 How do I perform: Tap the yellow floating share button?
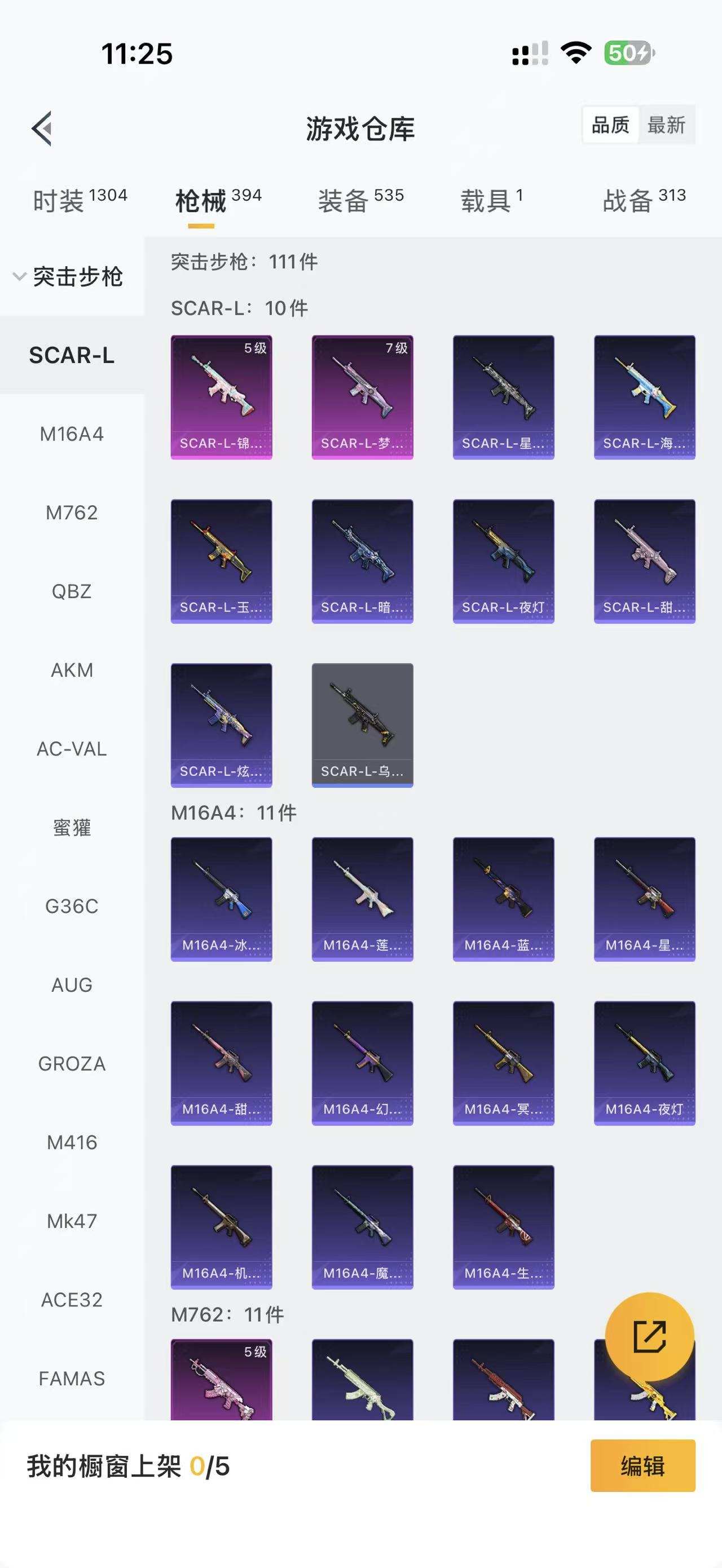tap(650, 1337)
